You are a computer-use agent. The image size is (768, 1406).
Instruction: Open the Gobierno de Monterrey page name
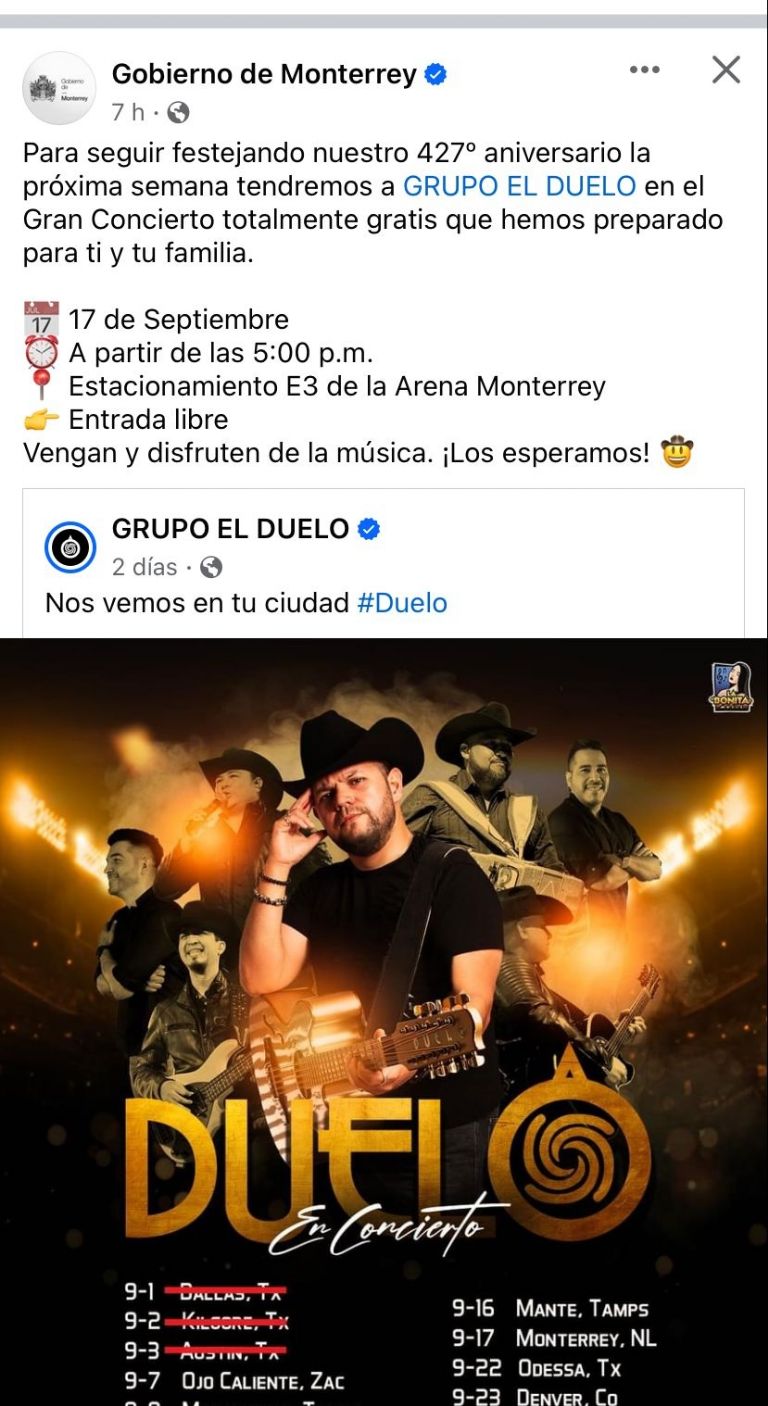pos(263,74)
